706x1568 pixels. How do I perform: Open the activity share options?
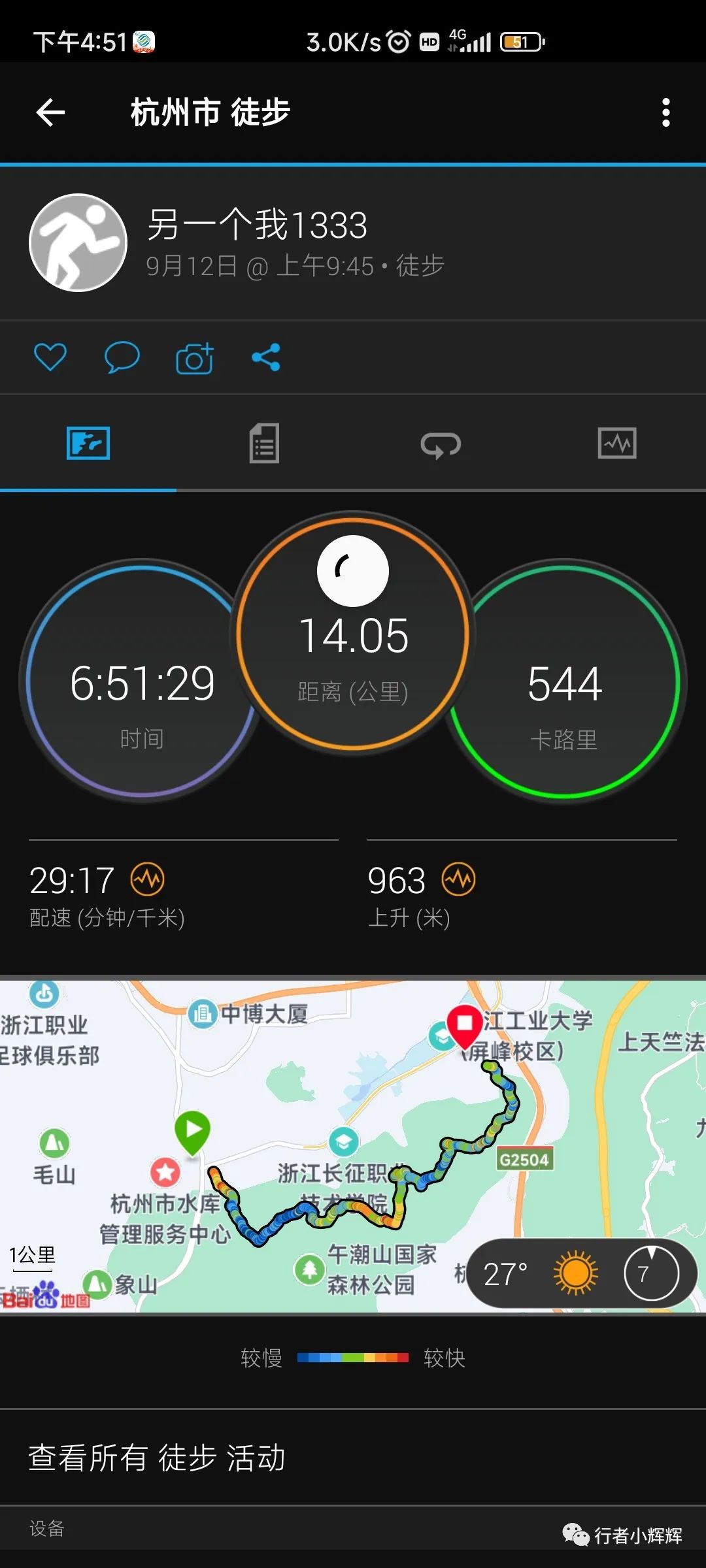point(267,357)
